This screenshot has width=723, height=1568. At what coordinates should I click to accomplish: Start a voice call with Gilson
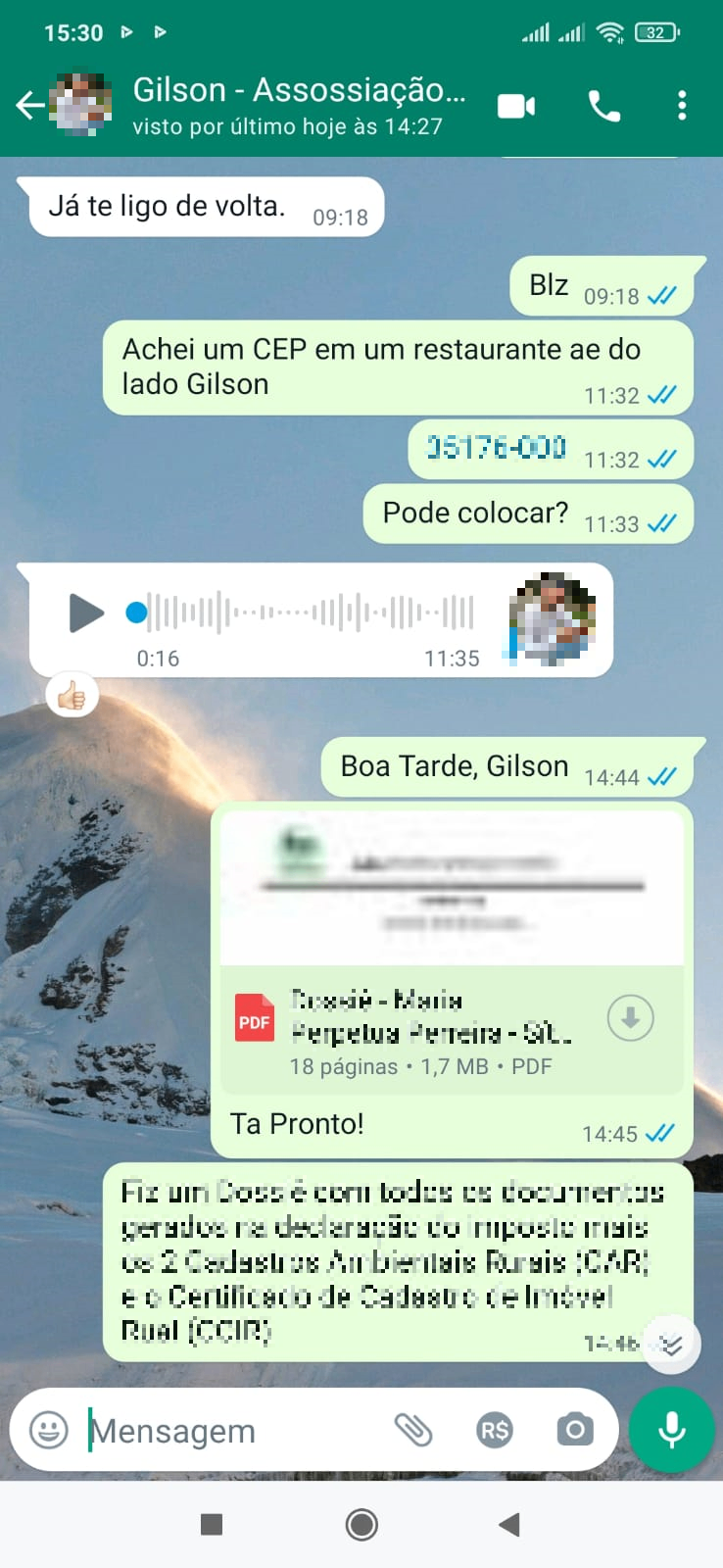pyautogui.click(x=603, y=106)
